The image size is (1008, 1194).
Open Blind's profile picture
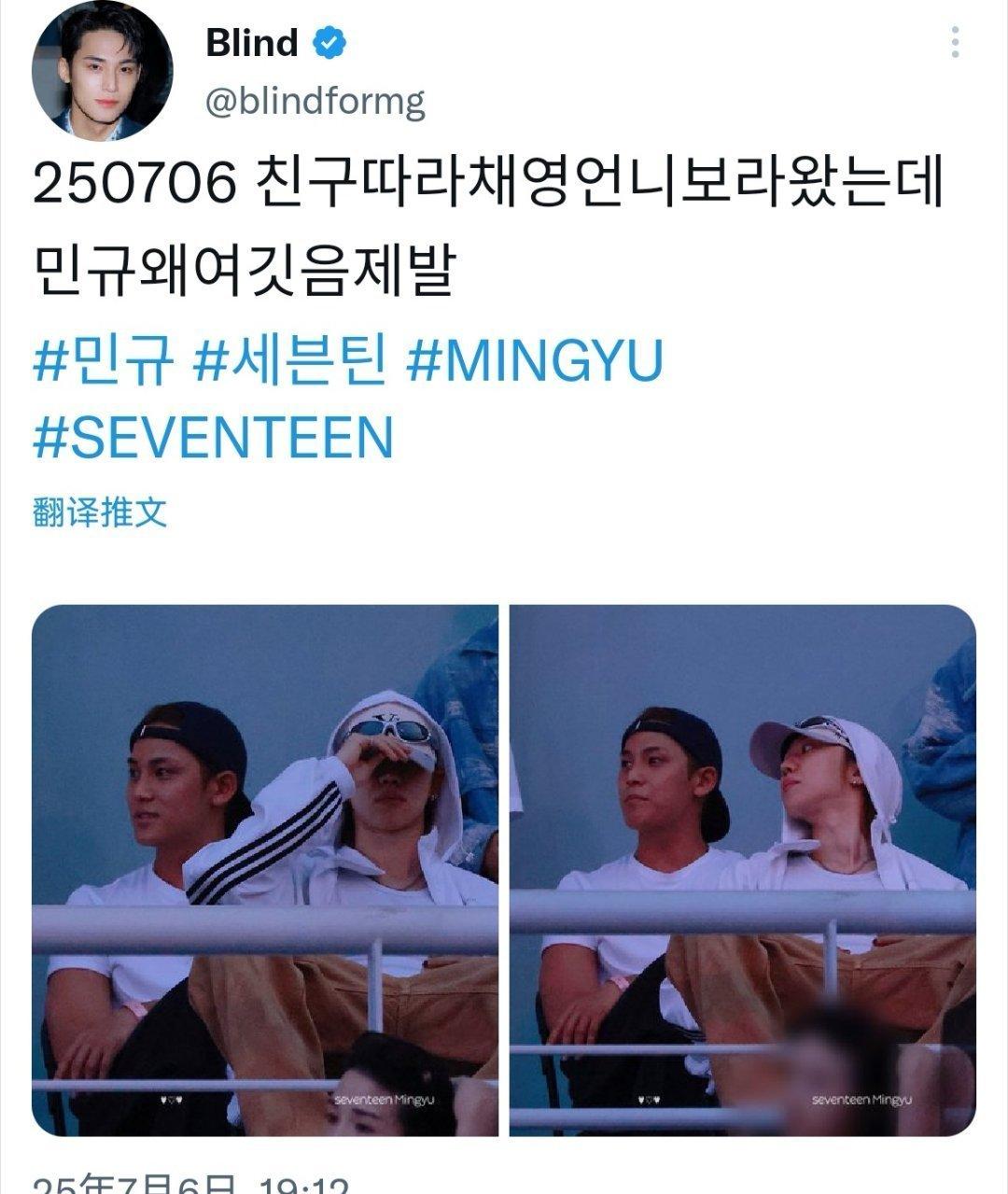tap(102, 71)
